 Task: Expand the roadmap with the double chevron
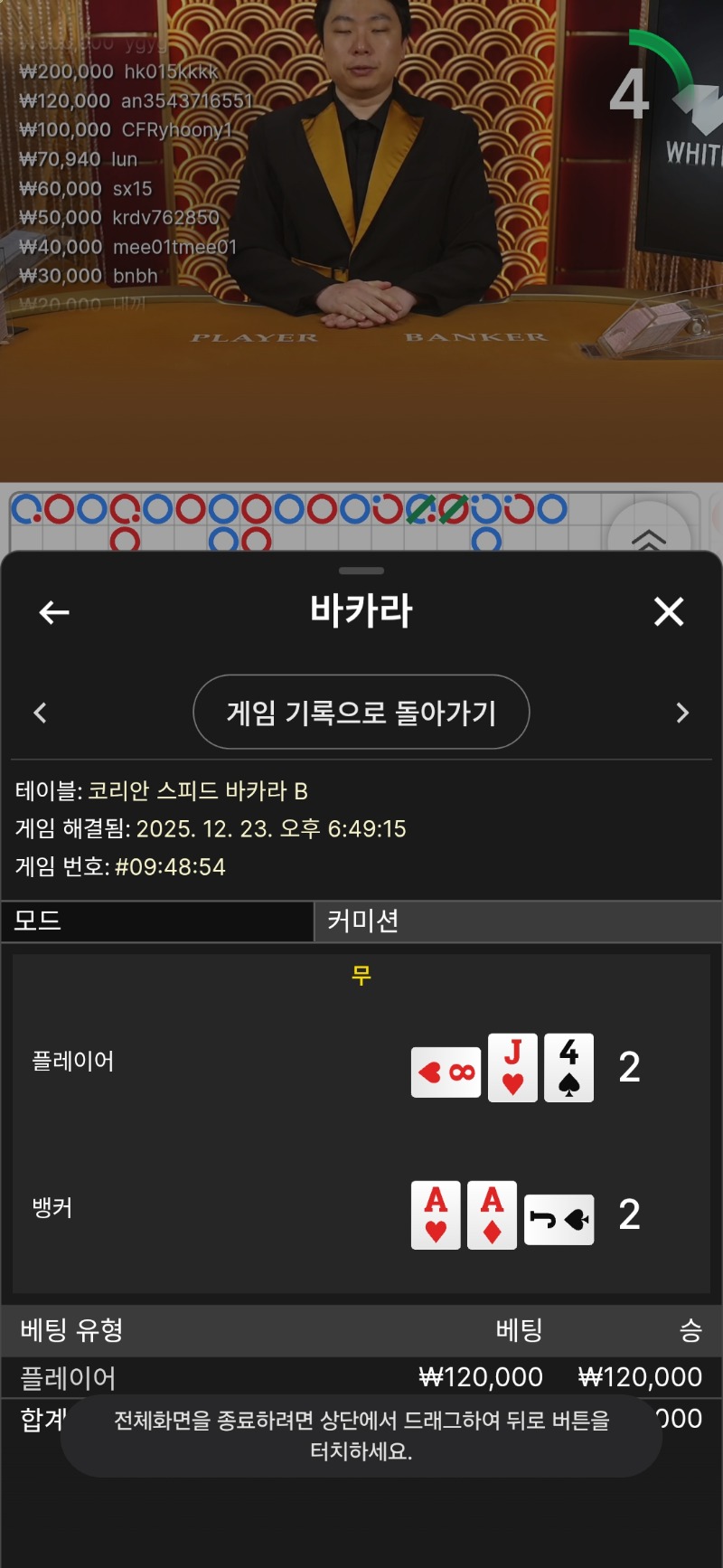(649, 539)
